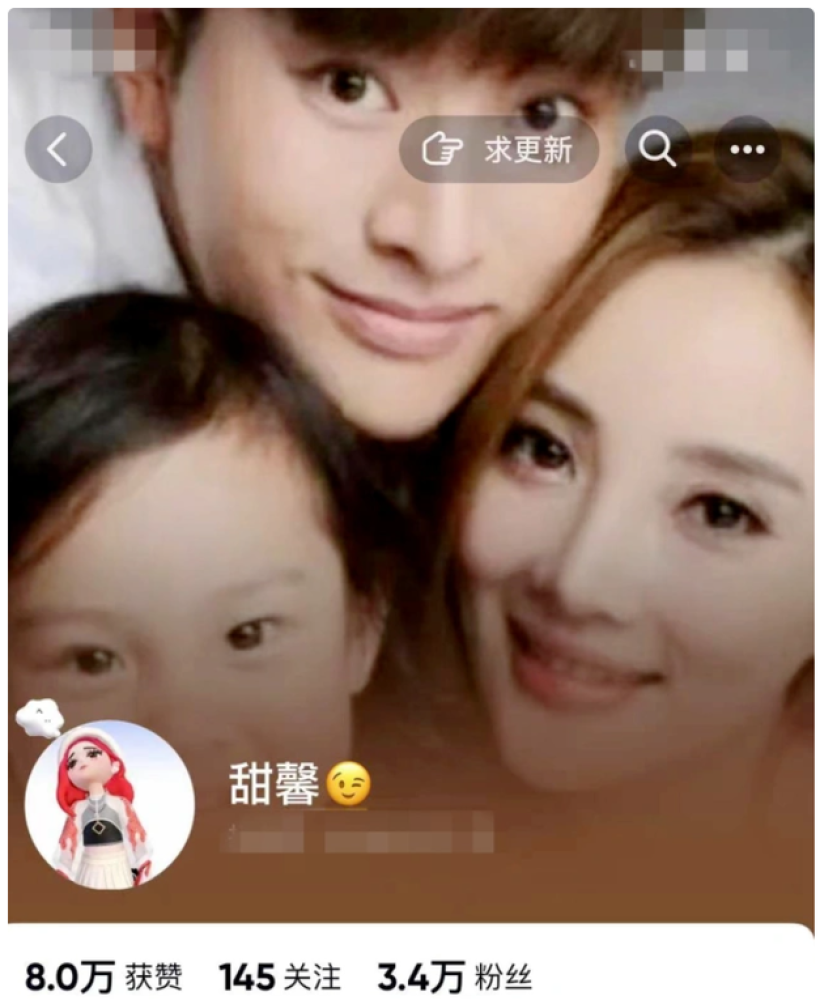This screenshot has height=1000, width=837.
Task: Open the 关注 following list
Action: point(280,977)
